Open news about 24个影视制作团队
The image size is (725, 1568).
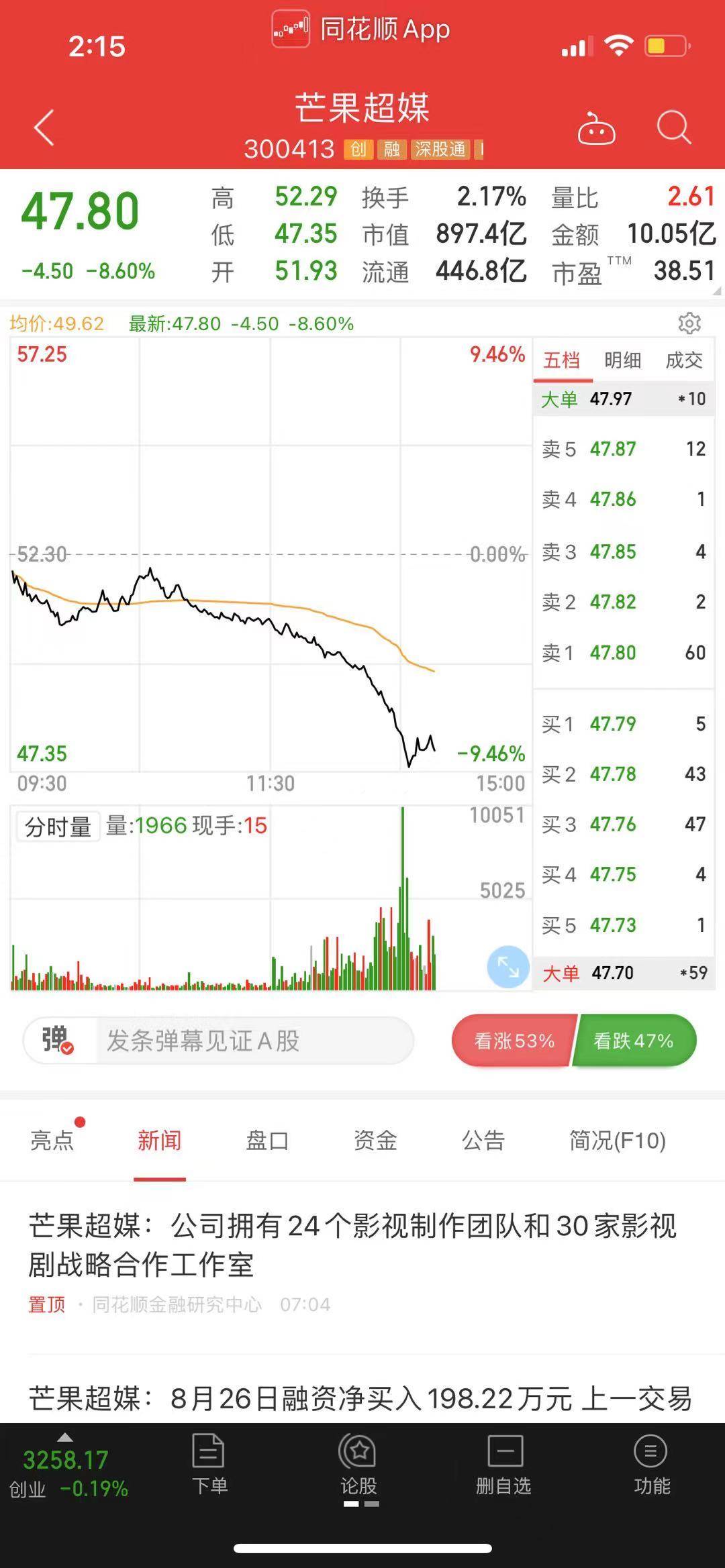(352, 1245)
